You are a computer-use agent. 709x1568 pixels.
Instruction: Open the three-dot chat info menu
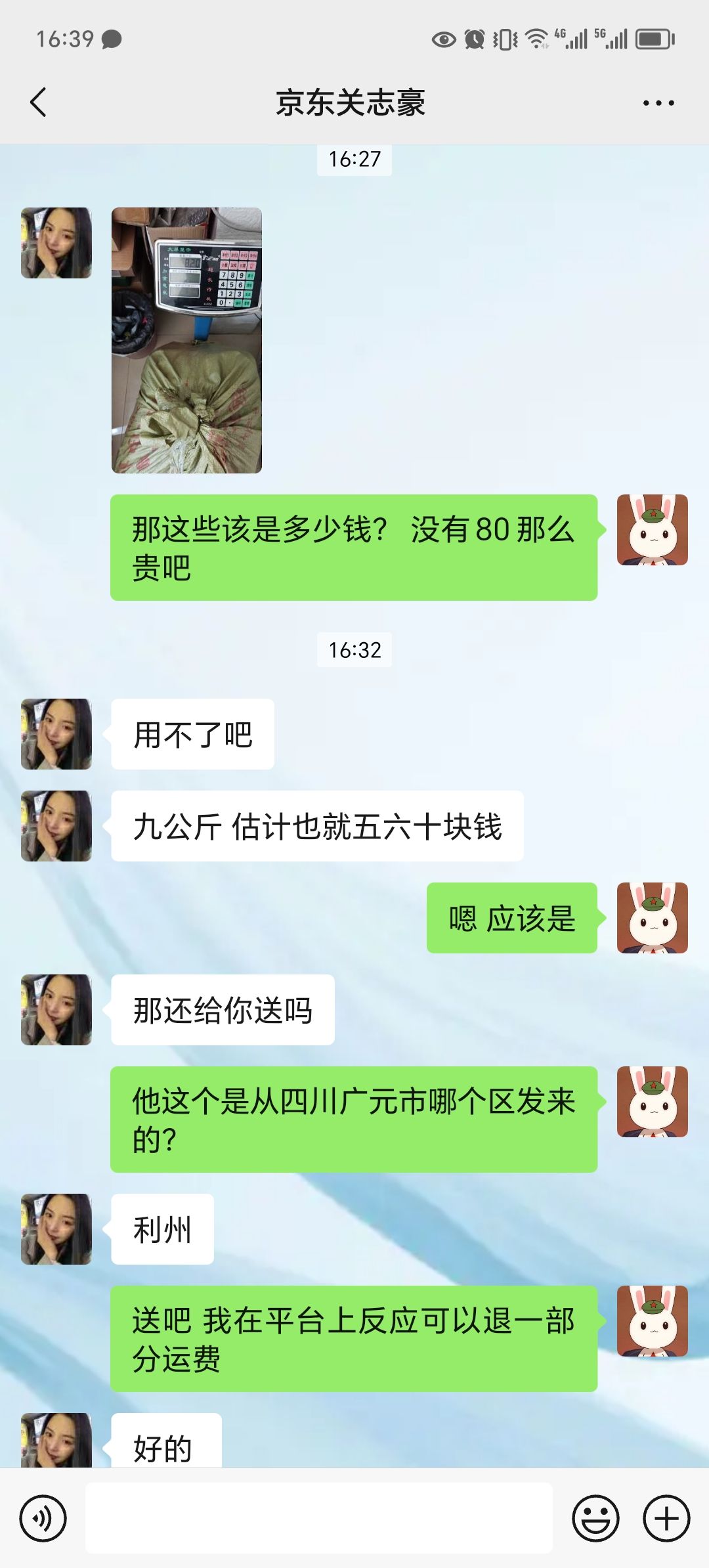tap(658, 103)
